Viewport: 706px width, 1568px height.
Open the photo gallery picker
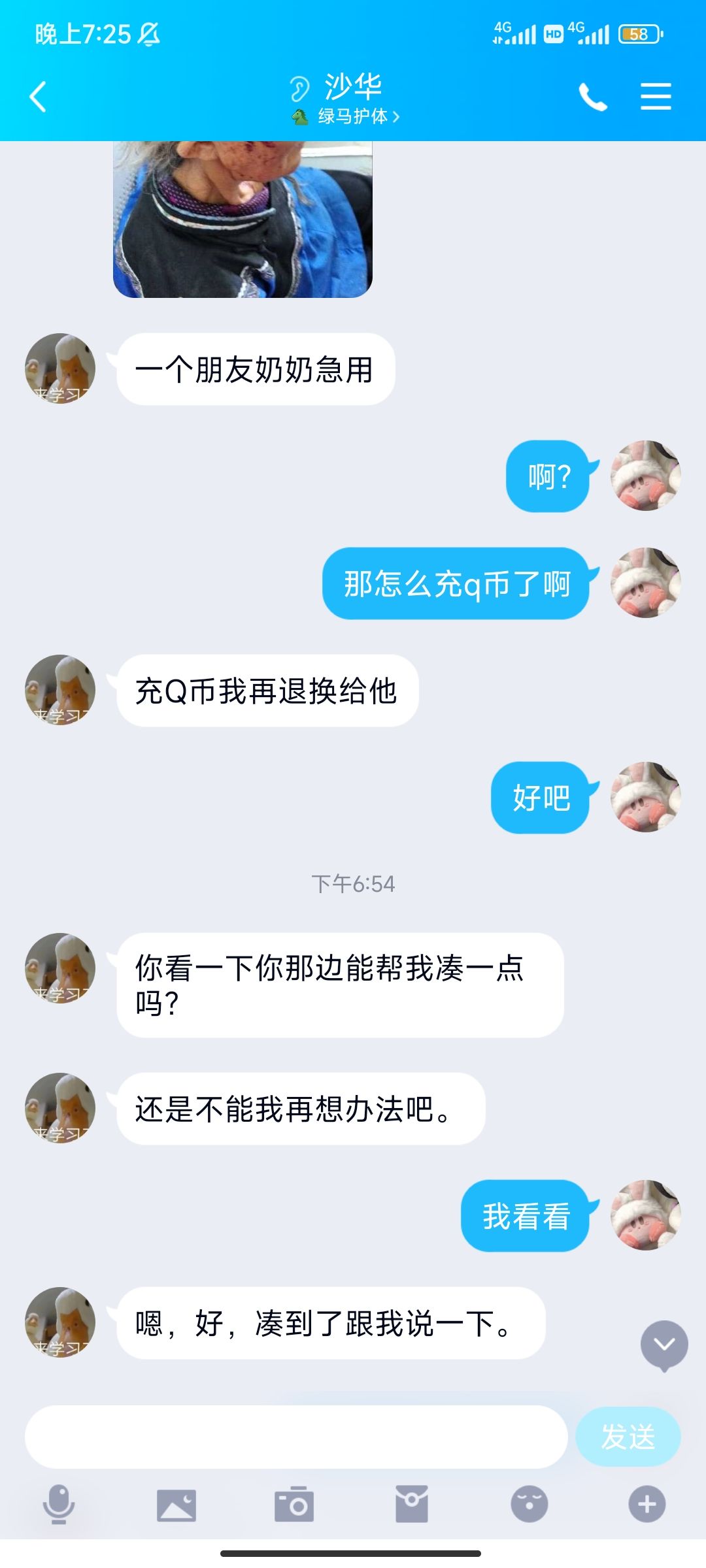click(176, 1505)
